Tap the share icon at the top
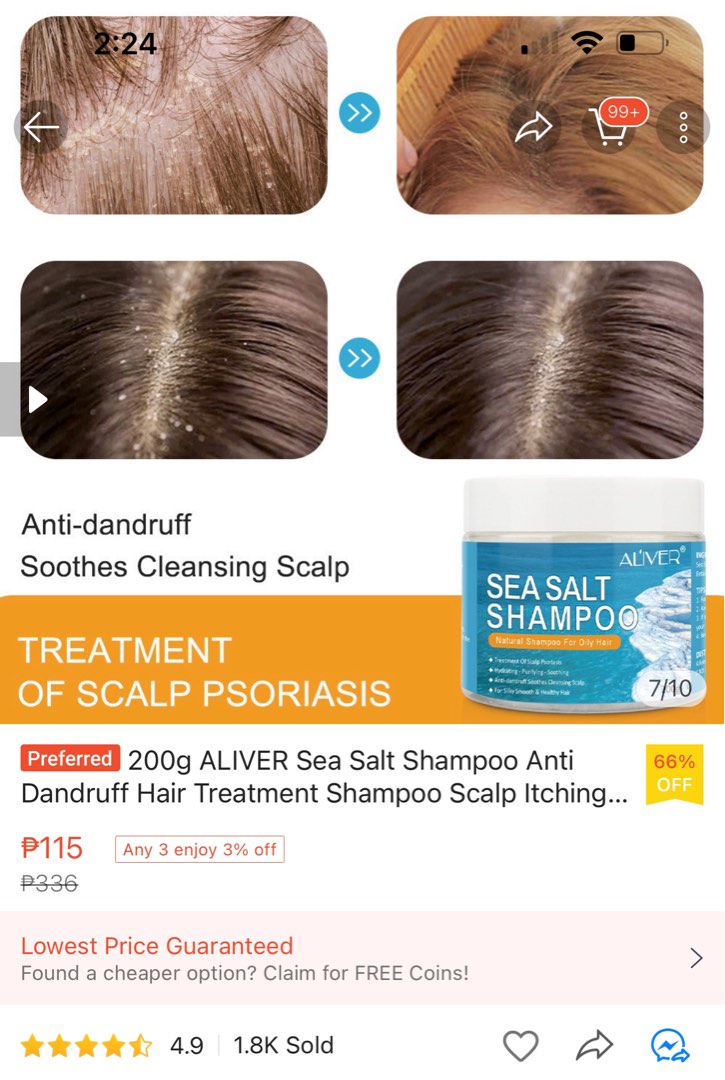This screenshot has width=725, height=1080. [535, 125]
